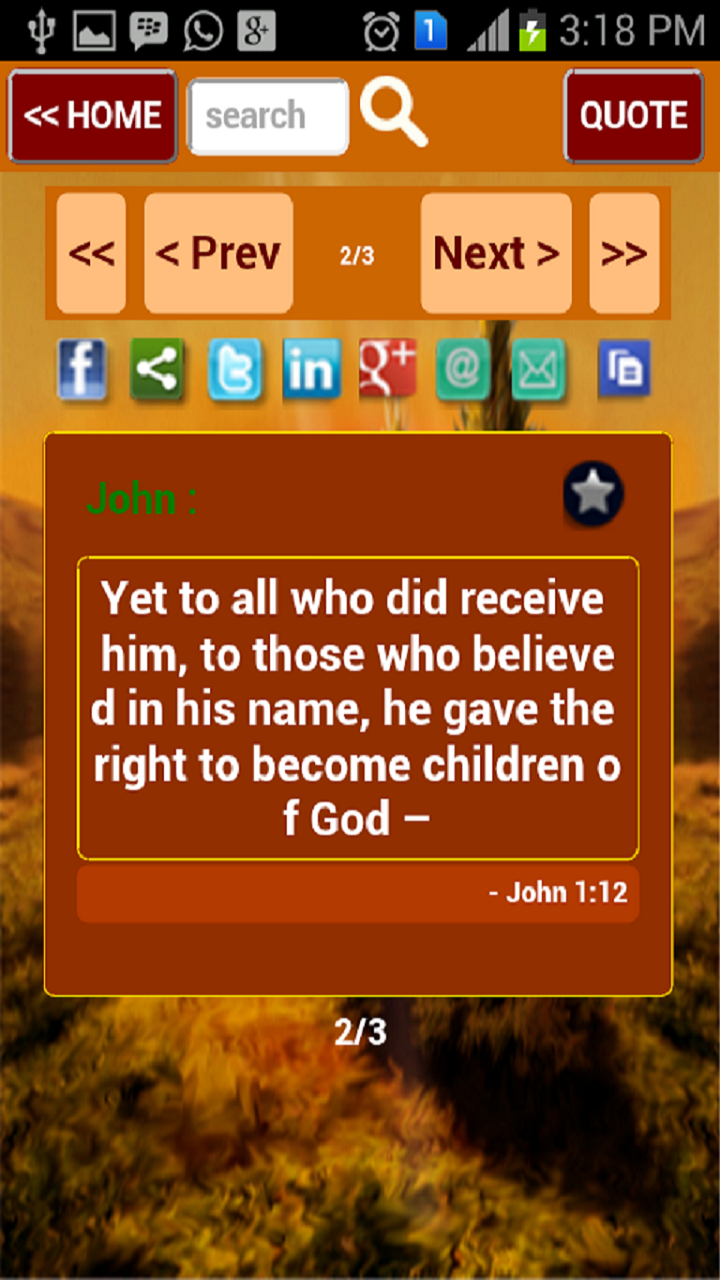720x1280 pixels.
Task: Send verse via the @ email icon
Action: (x=463, y=369)
